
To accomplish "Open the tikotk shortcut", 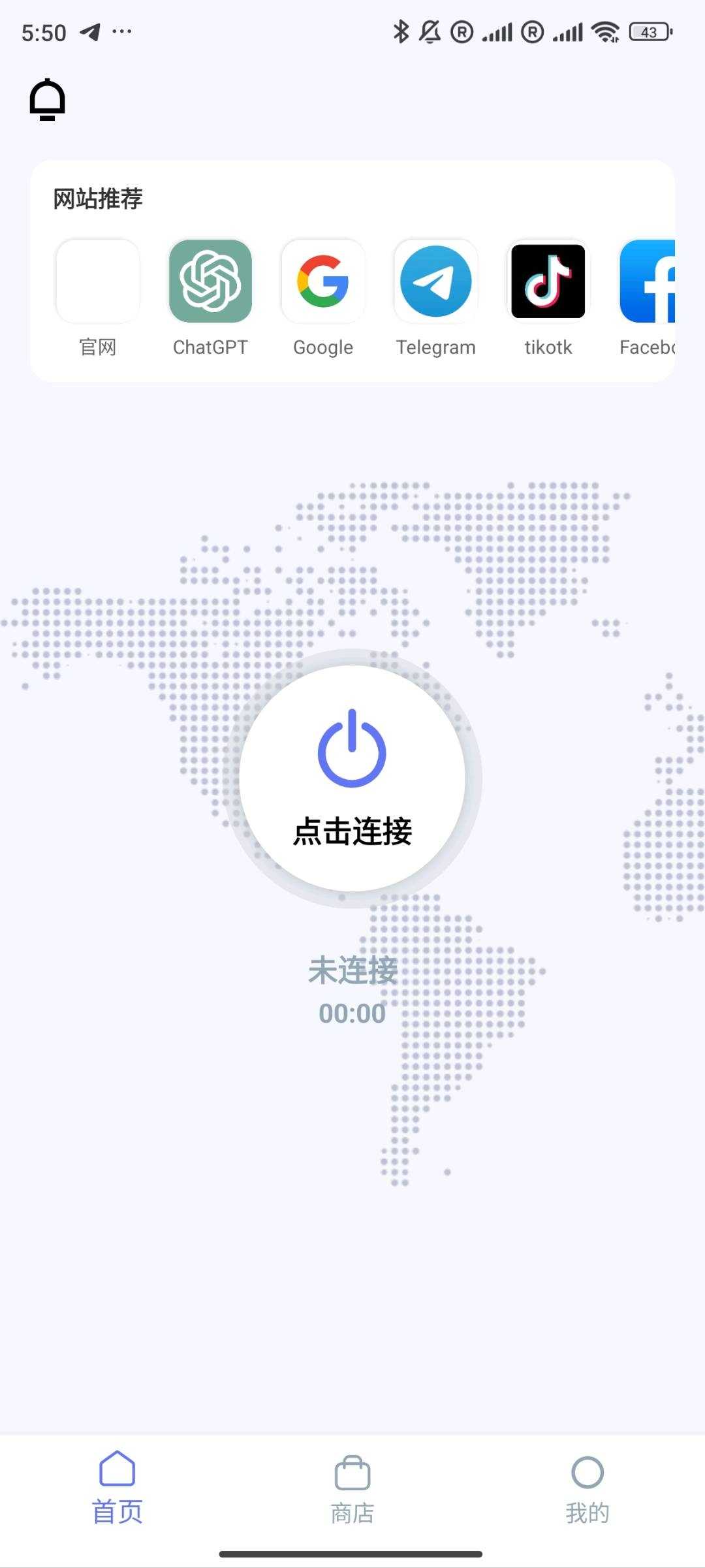I will [548, 281].
